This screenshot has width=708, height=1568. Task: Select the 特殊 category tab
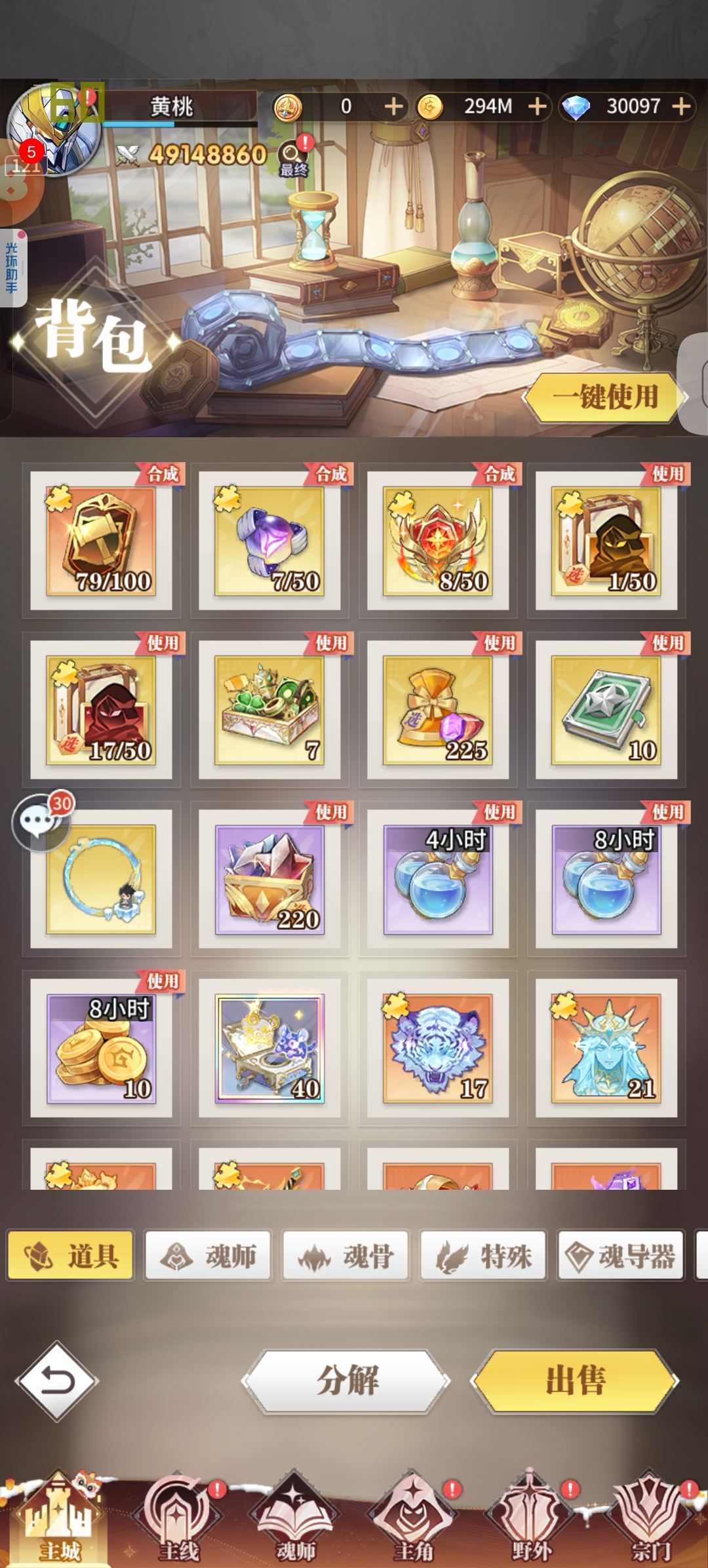coord(484,1256)
